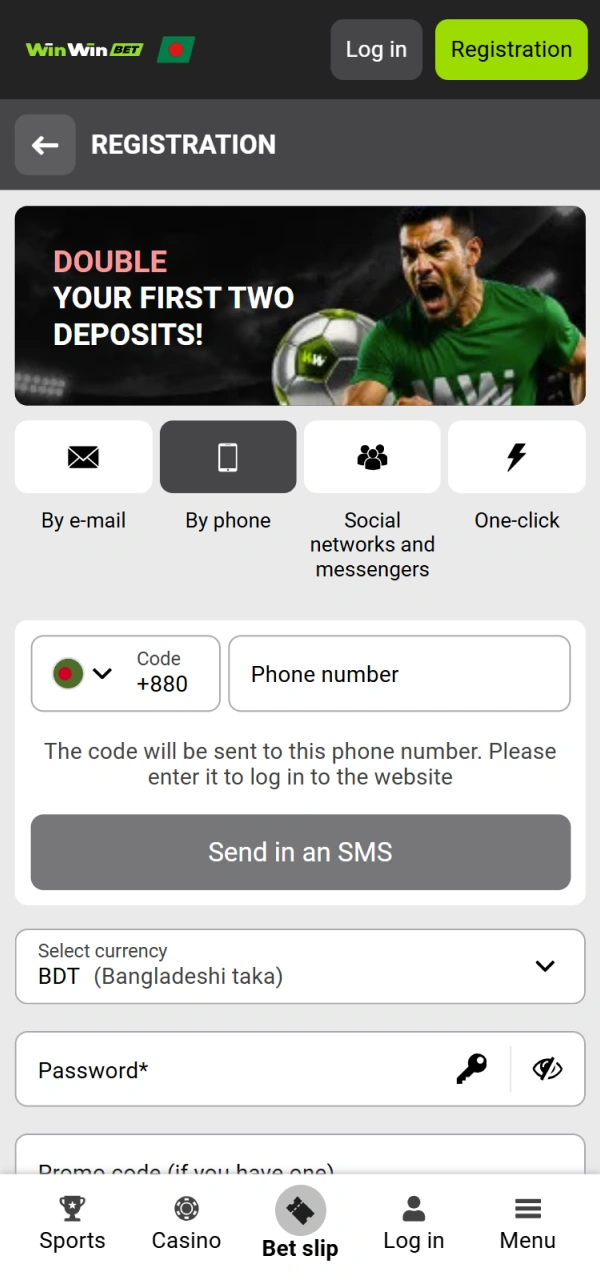Screen dimensions: 600x1280
Task: Toggle password visibility eye icon
Action: click(547, 1069)
